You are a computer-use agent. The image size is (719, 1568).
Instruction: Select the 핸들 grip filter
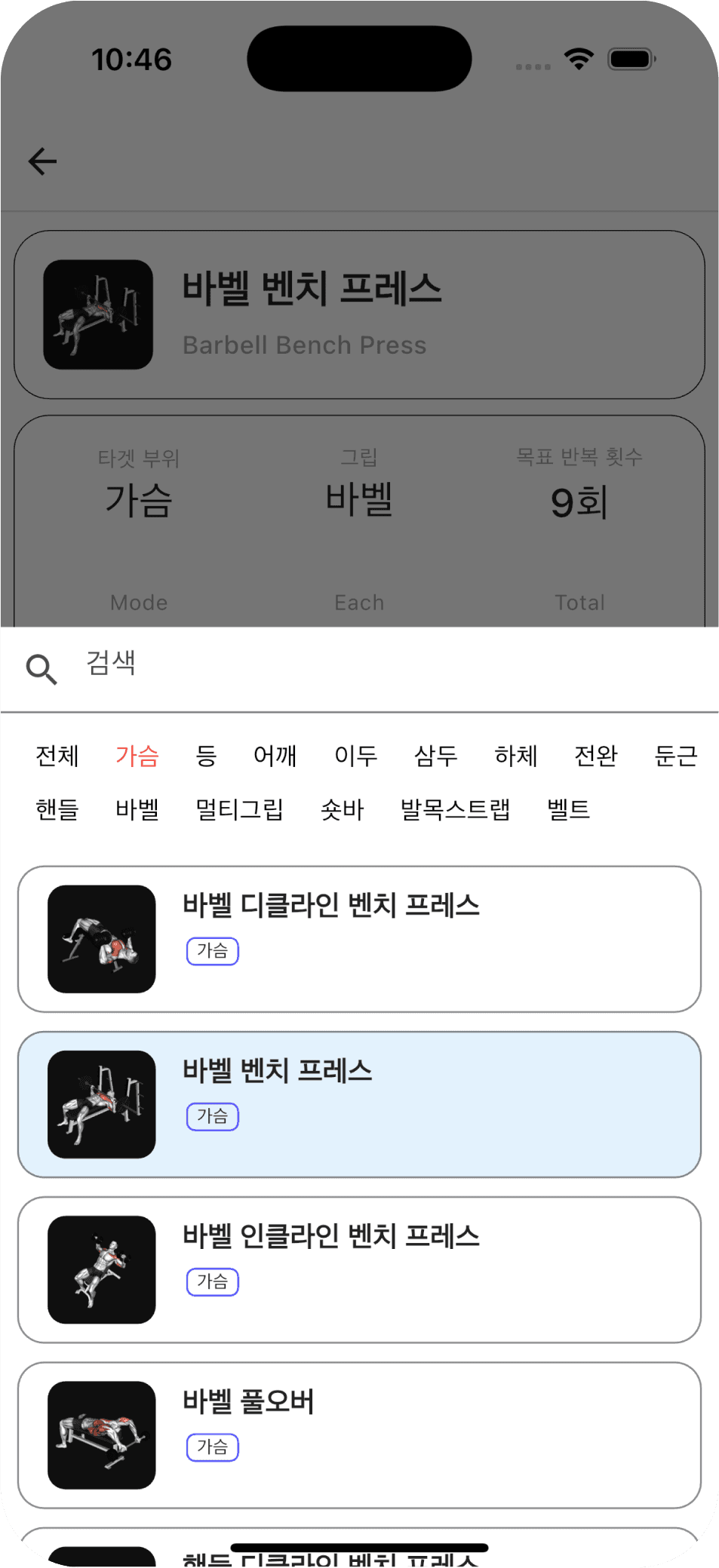click(57, 810)
